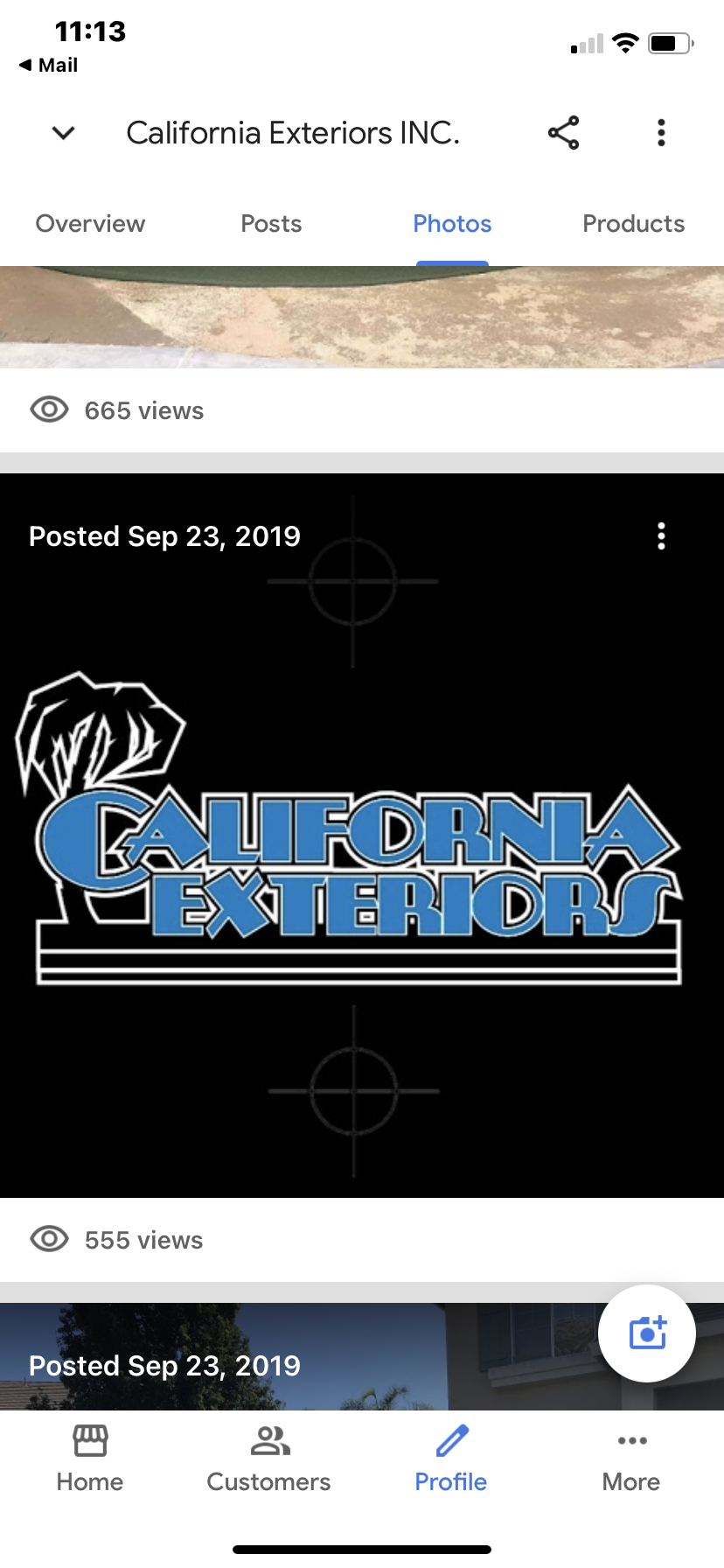The width and height of the screenshot is (724, 1568).
Task: Add a new photo with camera button
Action: pyautogui.click(x=647, y=1333)
